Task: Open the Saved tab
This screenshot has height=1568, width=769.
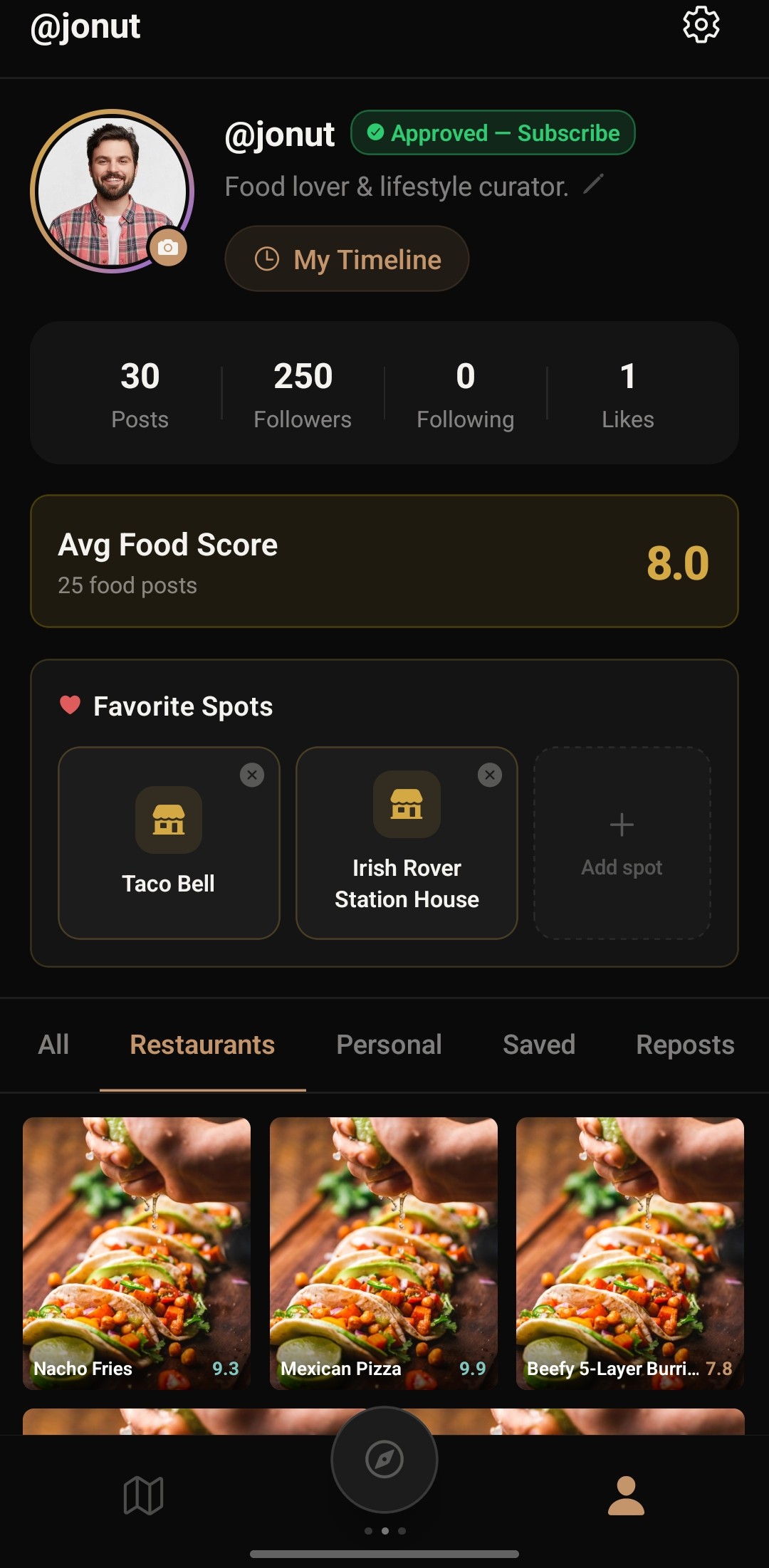Action: pyautogui.click(x=538, y=1044)
